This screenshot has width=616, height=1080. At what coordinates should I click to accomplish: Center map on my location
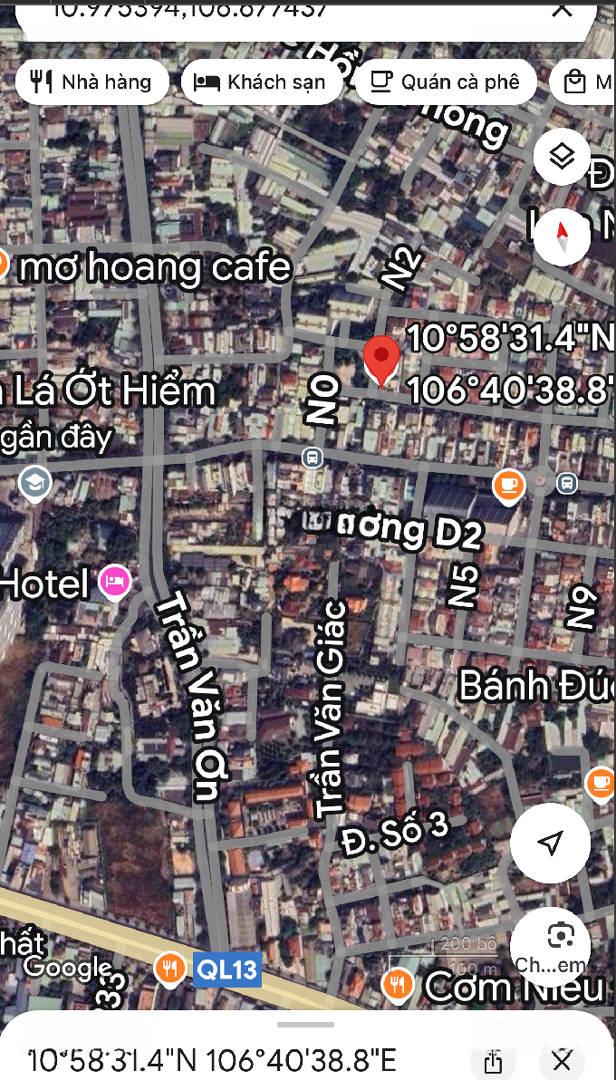[550, 842]
